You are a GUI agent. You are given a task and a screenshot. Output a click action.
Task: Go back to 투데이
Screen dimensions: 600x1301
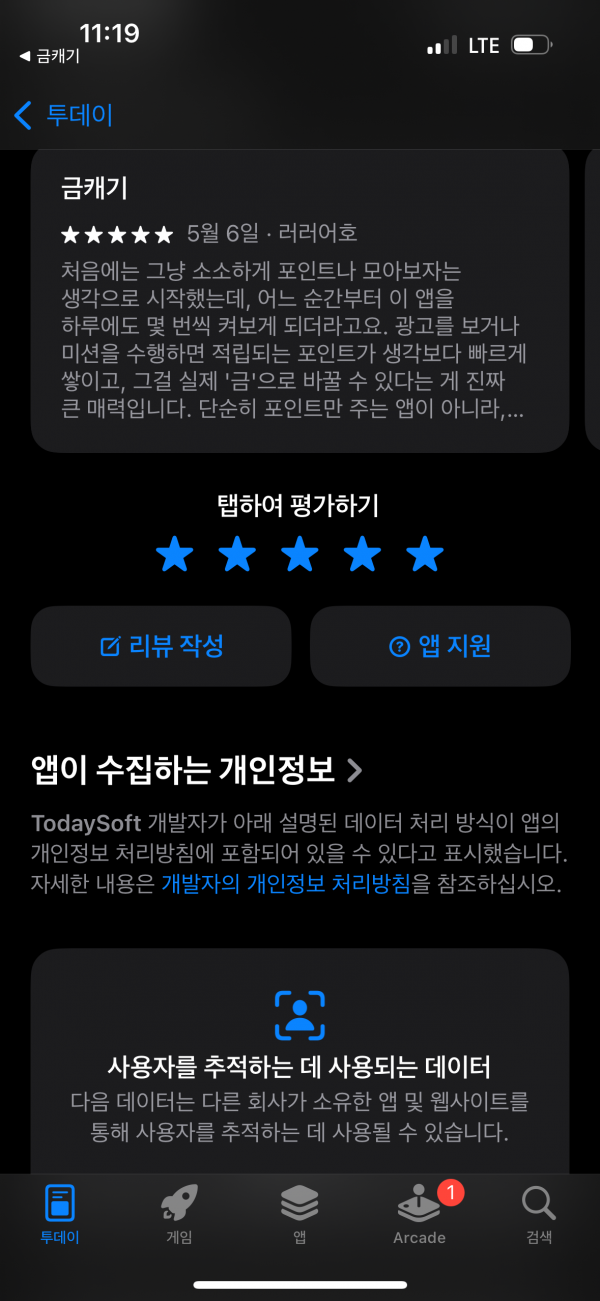(63, 114)
